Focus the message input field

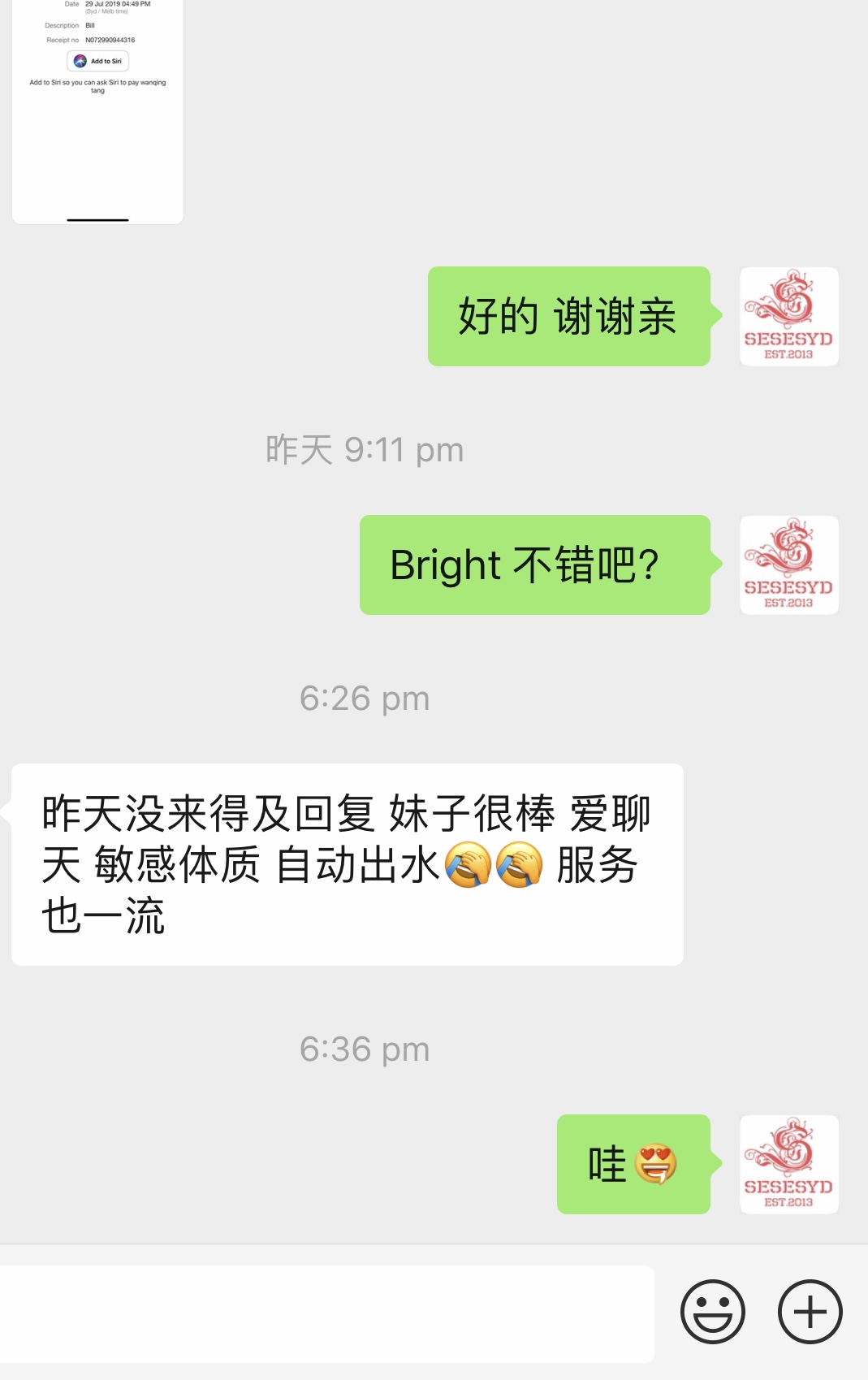click(x=326, y=1313)
